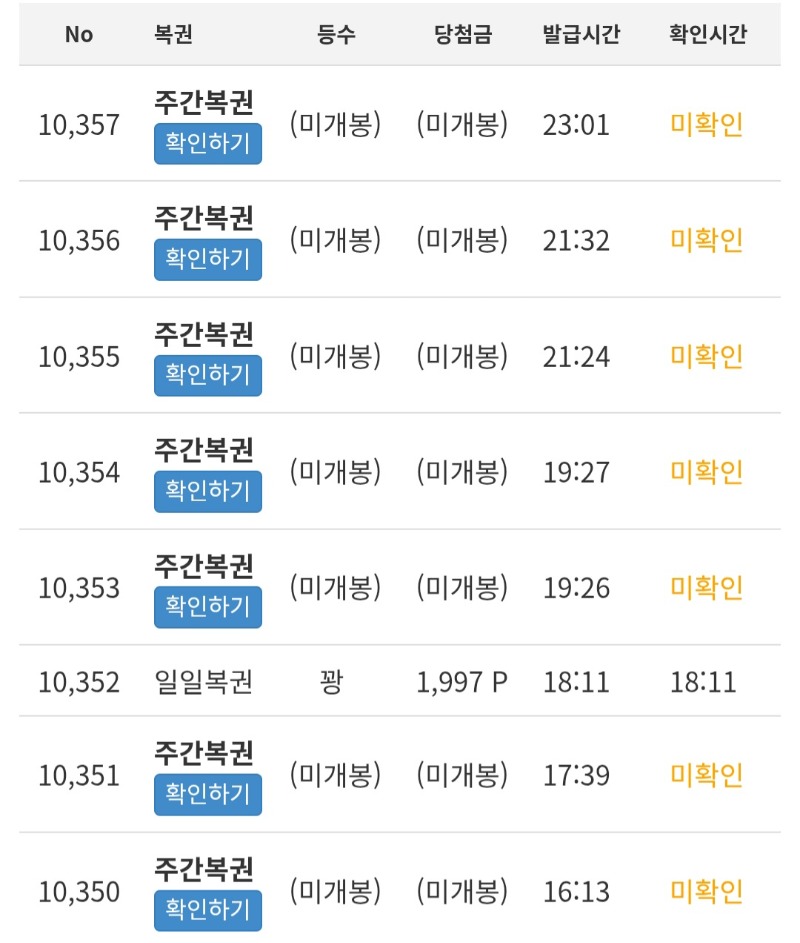
Task: Click 확인하기 button for lottery No 10,351
Action: (207, 795)
